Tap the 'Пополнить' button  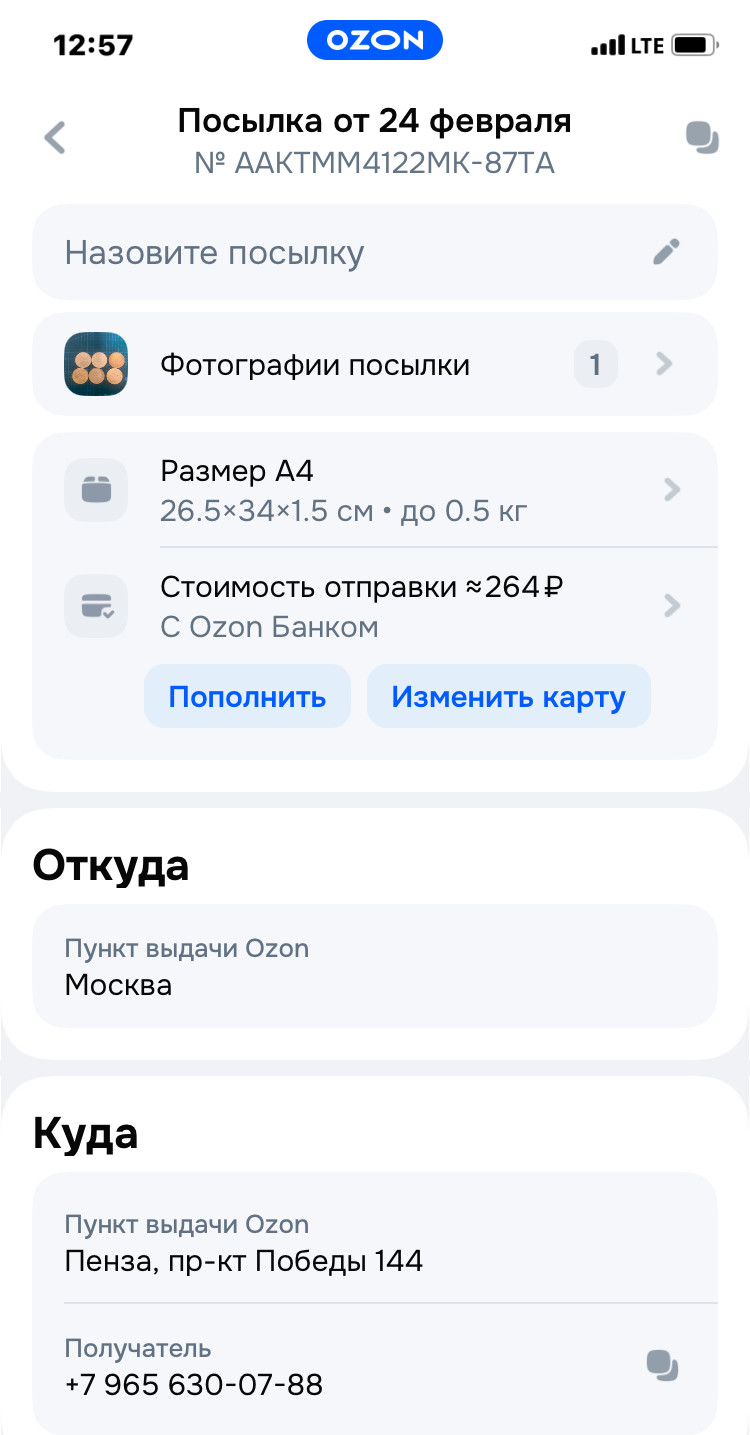247,696
